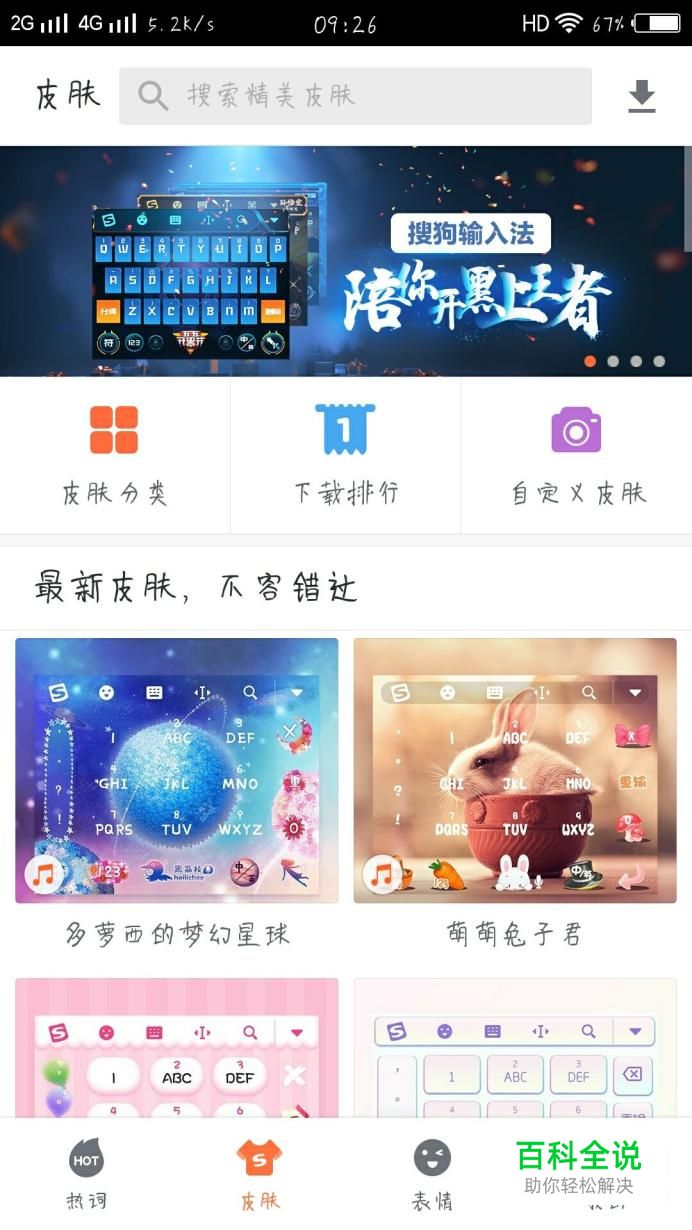Open the 多萝西的梦幻星球 skin
692x1230 pixels.
(x=176, y=771)
